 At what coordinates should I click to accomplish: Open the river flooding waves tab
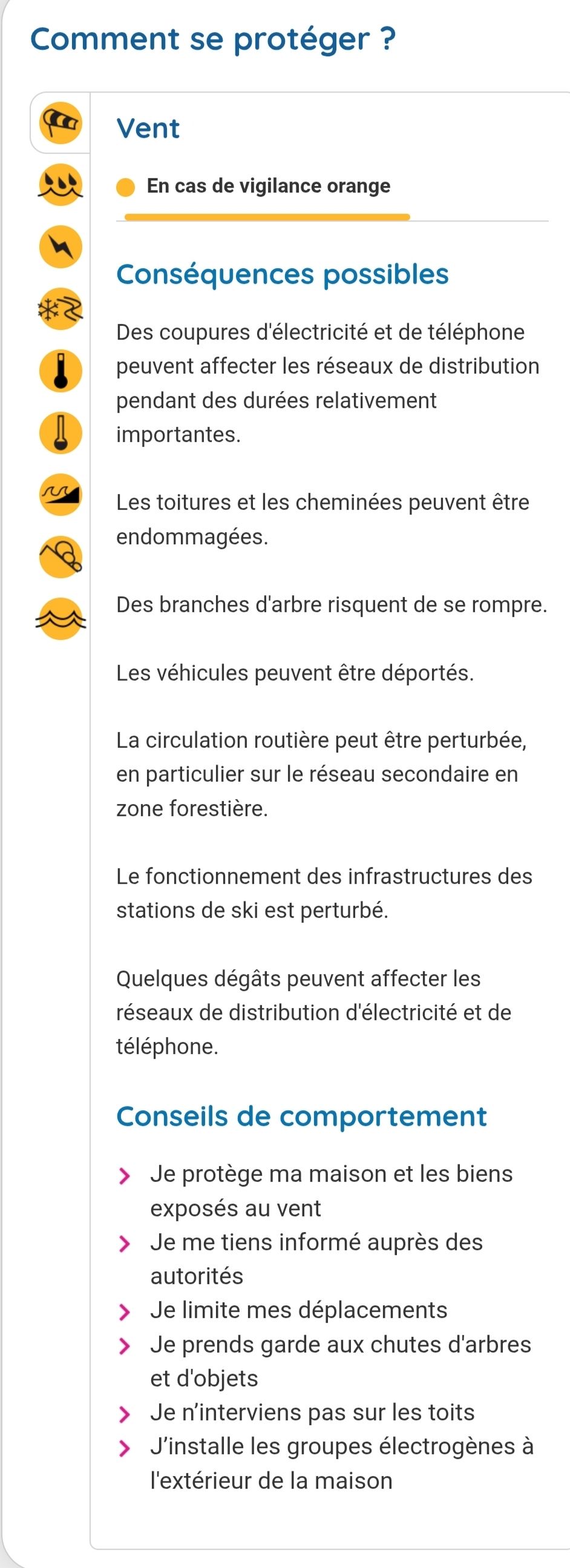[x=61, y=619]
